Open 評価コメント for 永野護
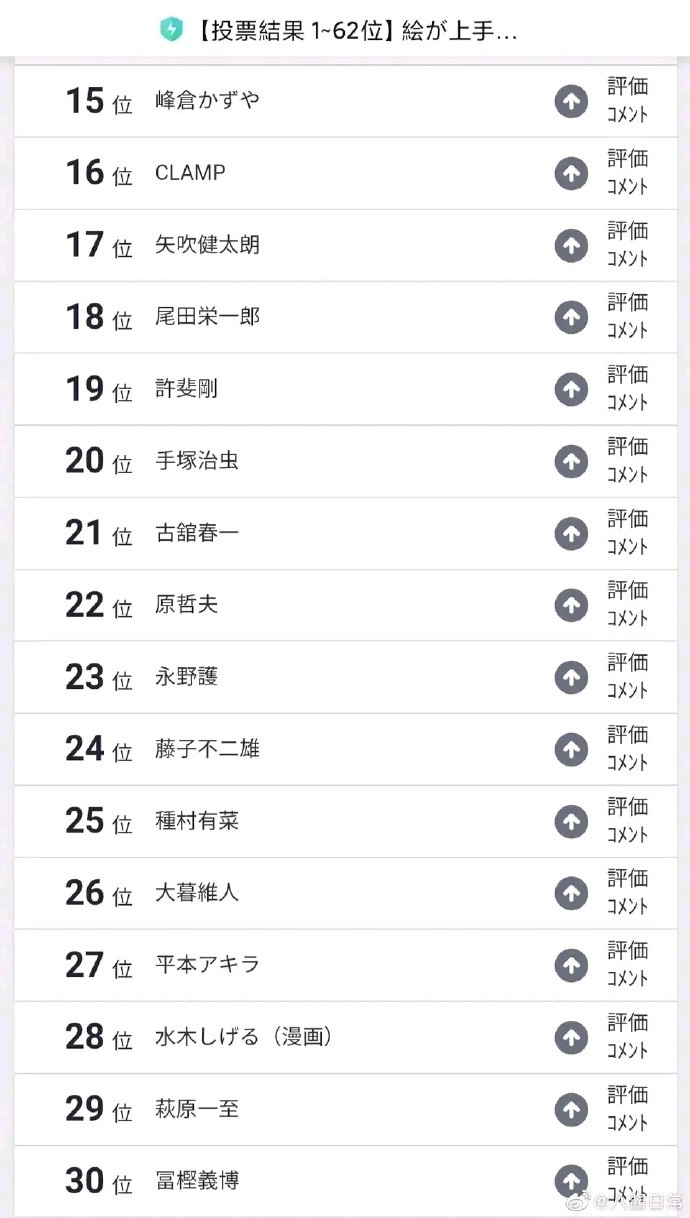This screenshot has width=690, height=1218. 628,676
